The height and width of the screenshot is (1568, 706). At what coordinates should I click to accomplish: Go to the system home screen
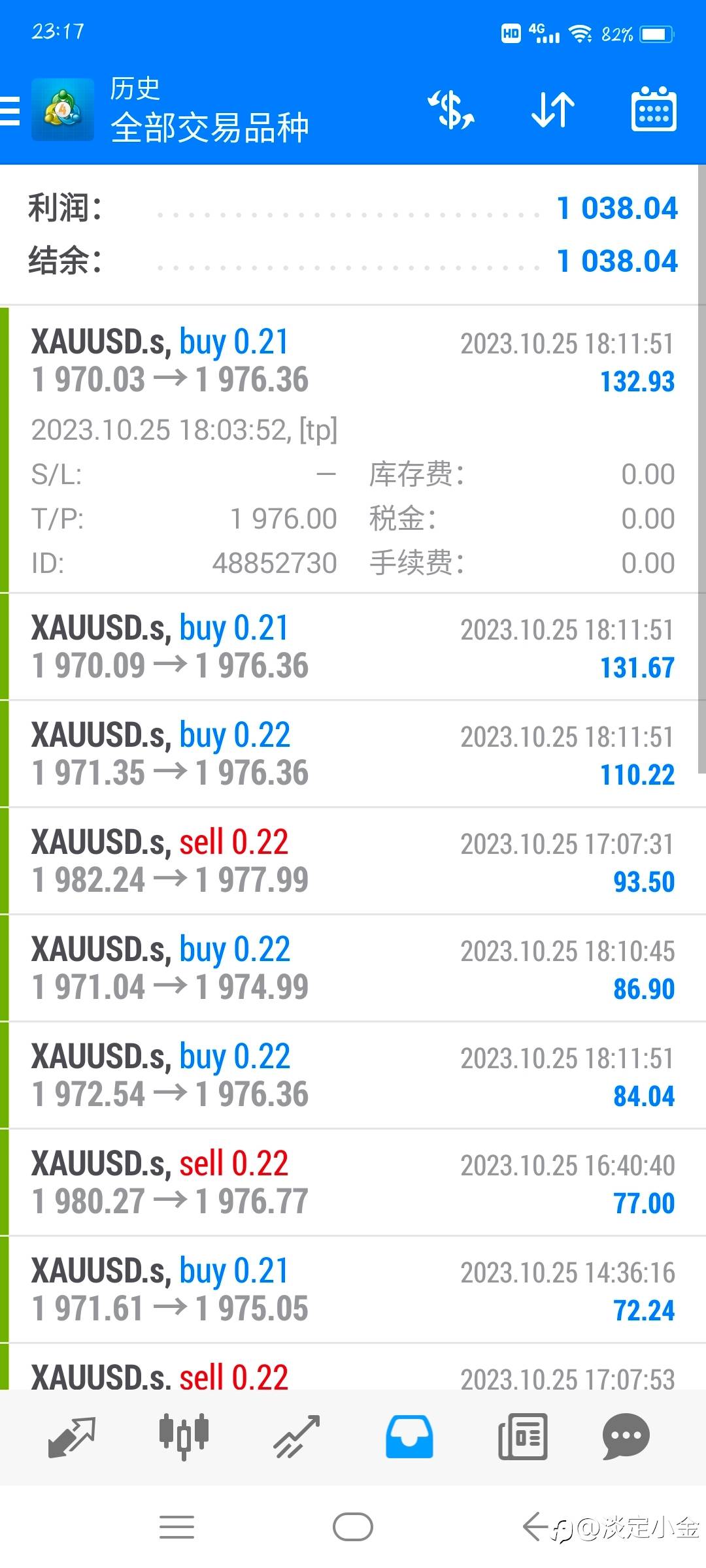coord(353,1527)
